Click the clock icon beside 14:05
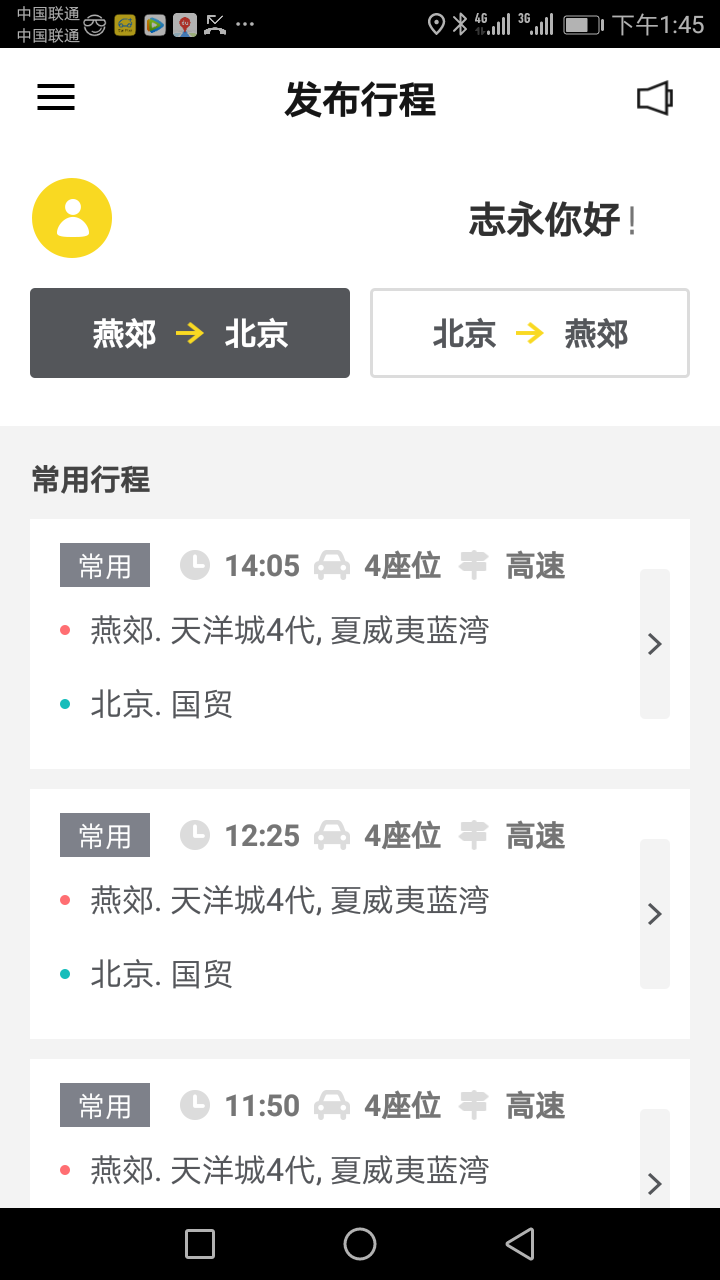 (196, 564)
